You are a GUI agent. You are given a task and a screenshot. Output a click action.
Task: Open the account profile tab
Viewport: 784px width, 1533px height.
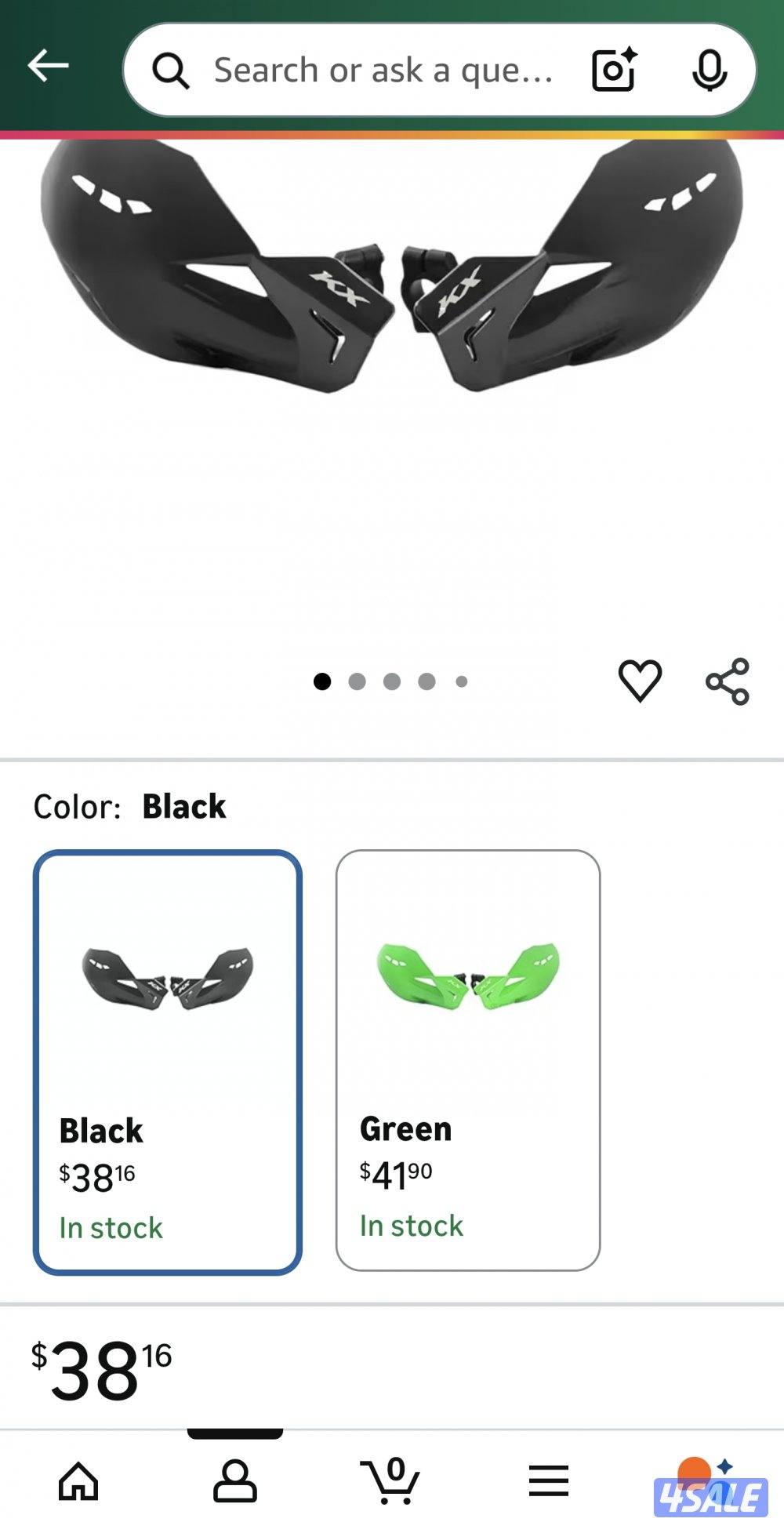[234, 1481]
